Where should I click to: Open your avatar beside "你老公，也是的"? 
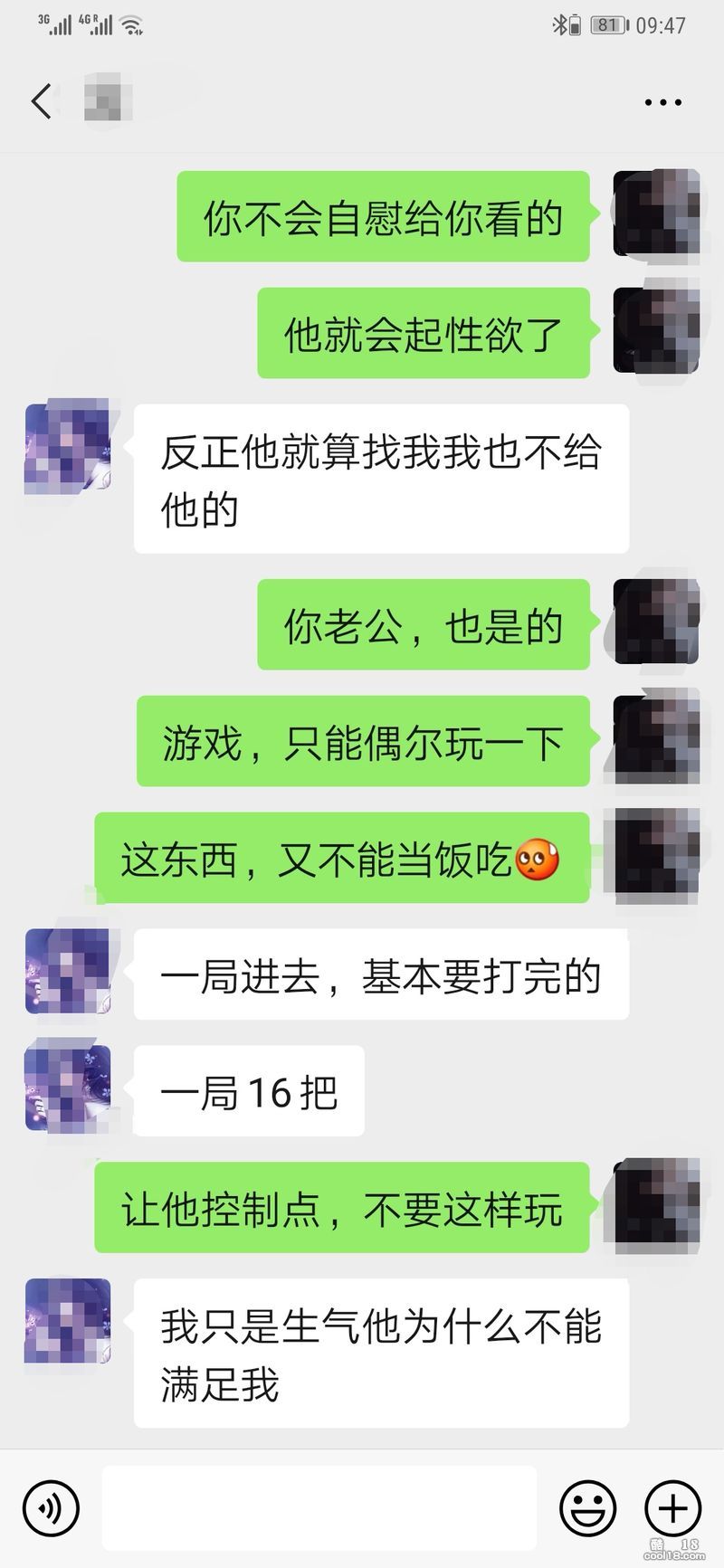click(x=656, y=624)
